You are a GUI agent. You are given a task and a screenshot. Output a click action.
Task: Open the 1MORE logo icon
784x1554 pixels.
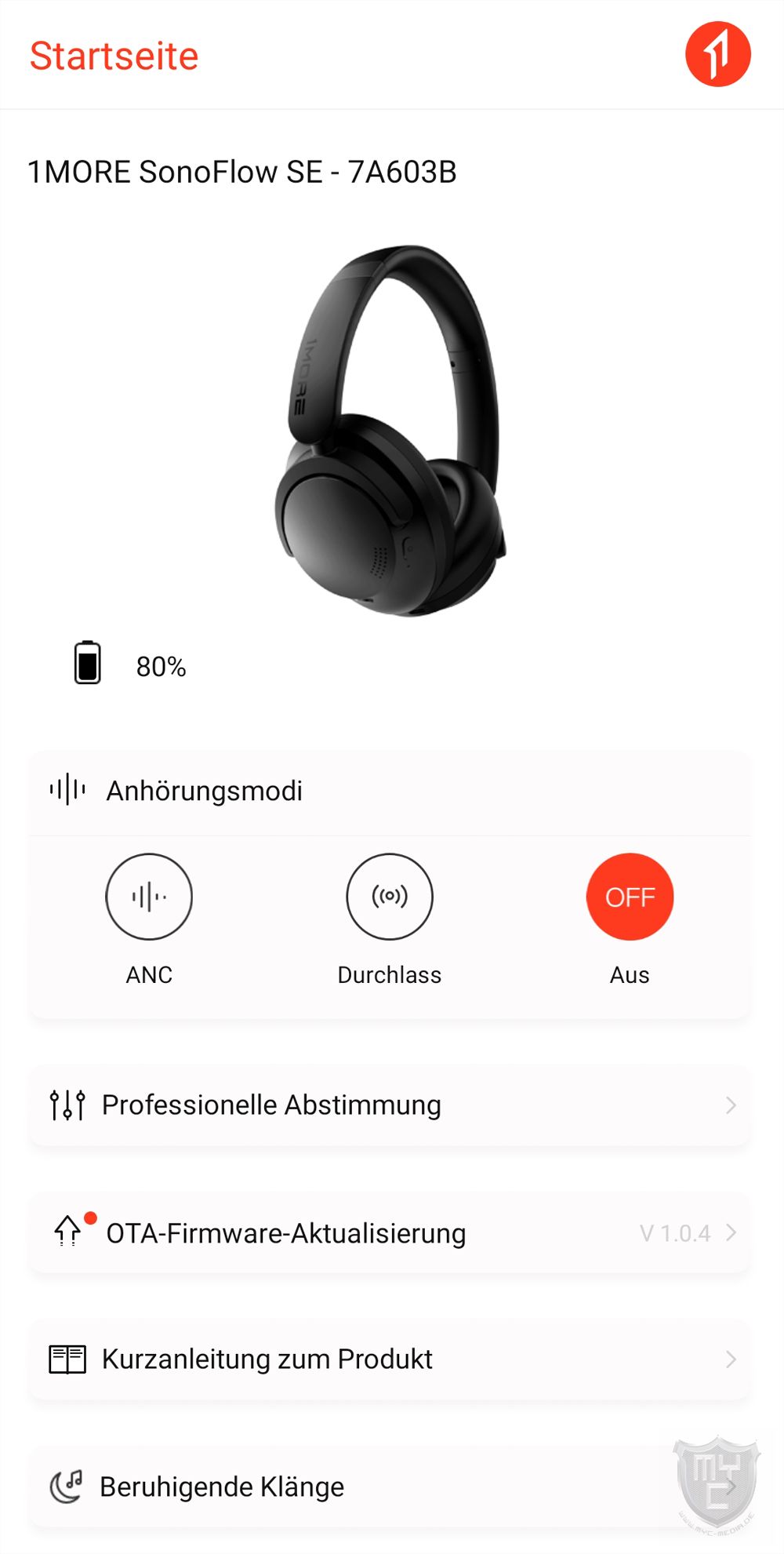click(717, 55)
